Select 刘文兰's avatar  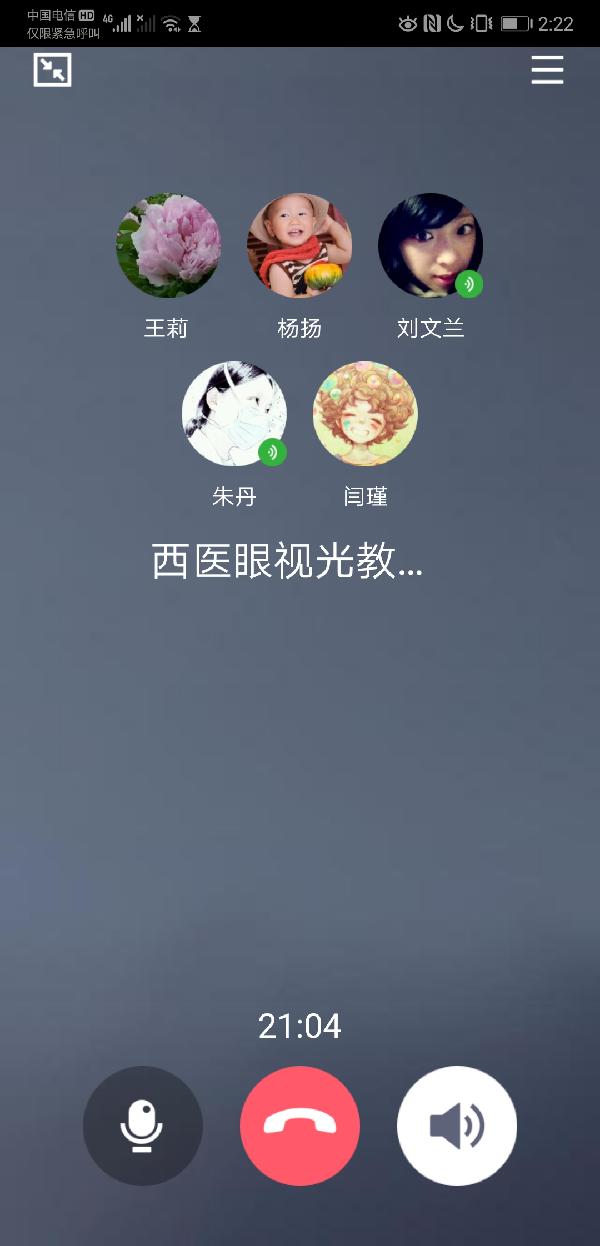point(430,246)
